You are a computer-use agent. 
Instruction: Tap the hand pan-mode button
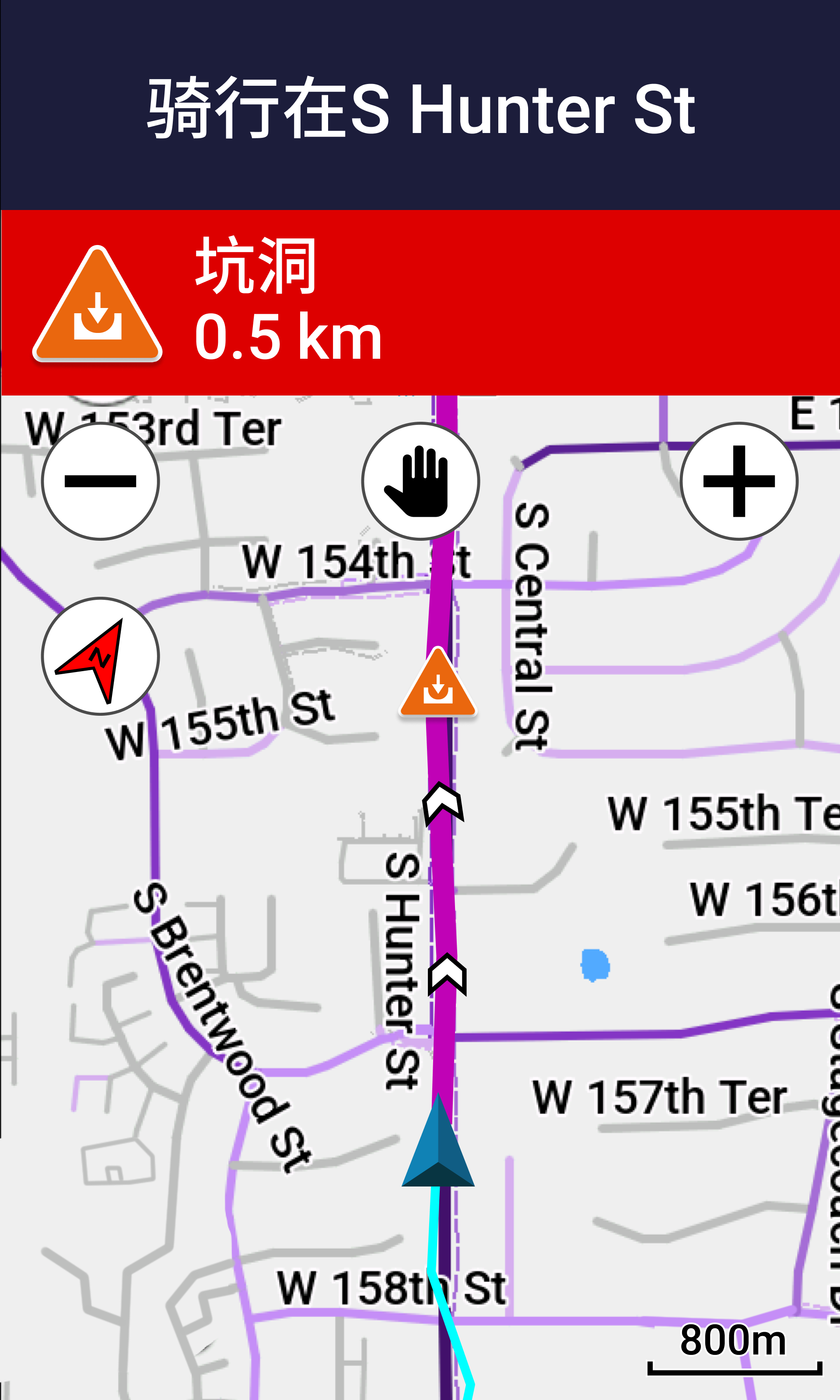pyautogui.click(x=420, y=481)
